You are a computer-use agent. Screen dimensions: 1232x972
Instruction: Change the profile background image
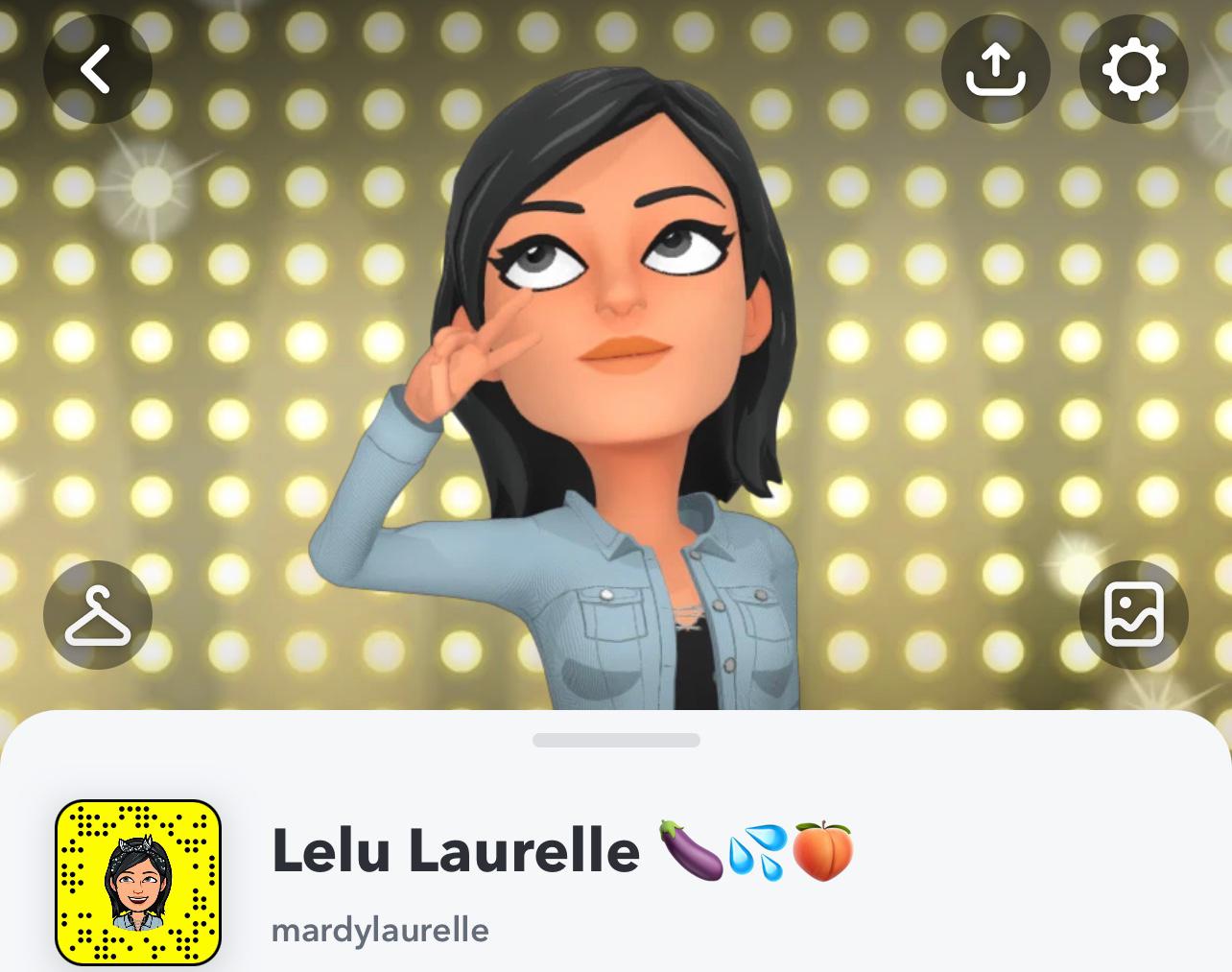(x=1133, y=614)
